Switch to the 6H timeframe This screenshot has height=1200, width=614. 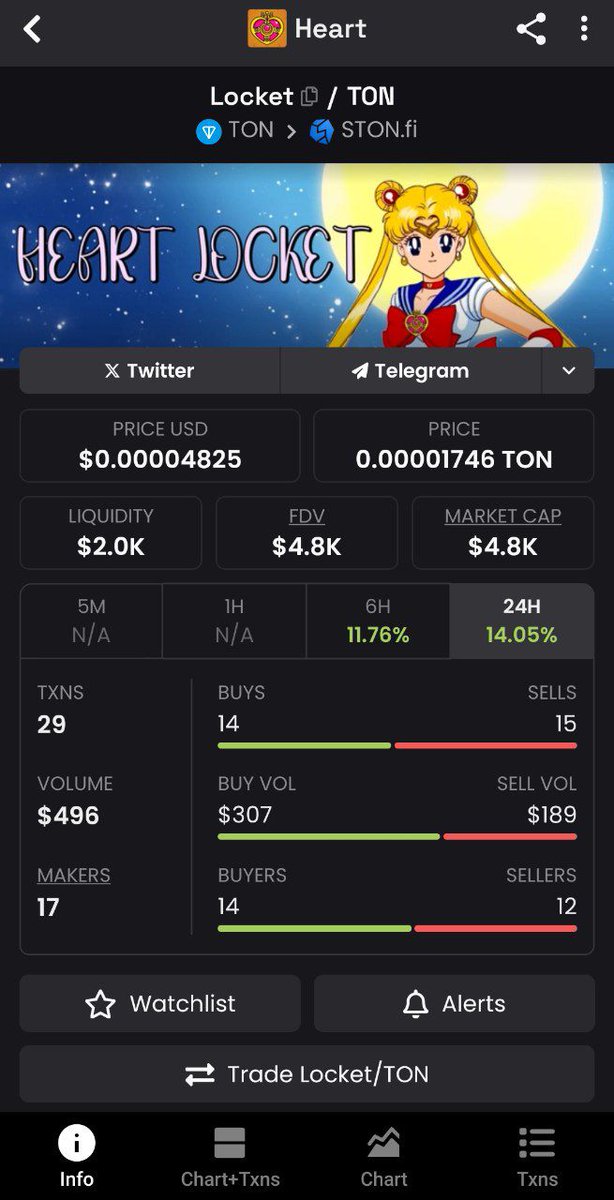point(377,621)
